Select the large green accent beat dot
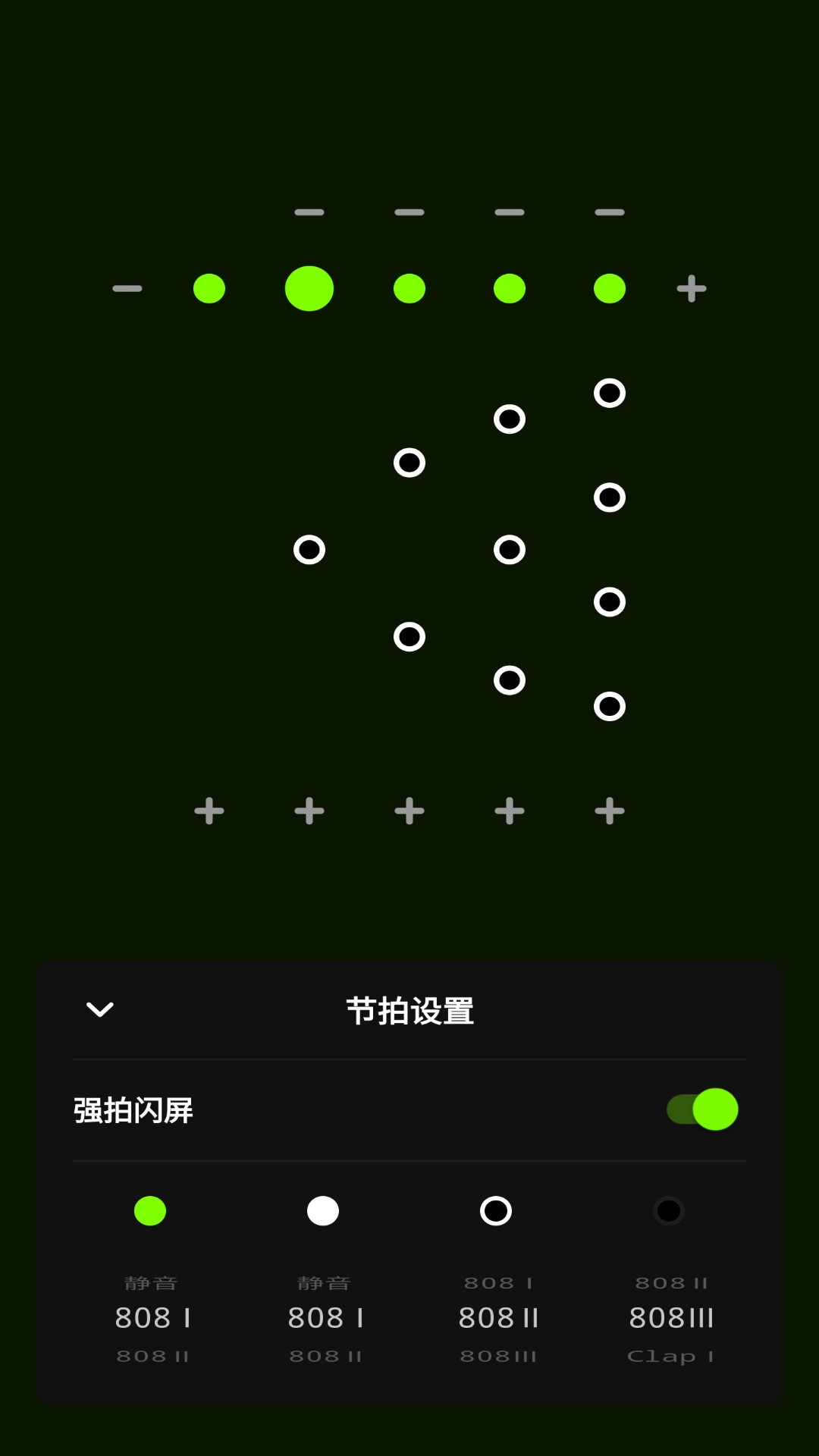This screenshot has height=1456, width=819. pos(309,289)
